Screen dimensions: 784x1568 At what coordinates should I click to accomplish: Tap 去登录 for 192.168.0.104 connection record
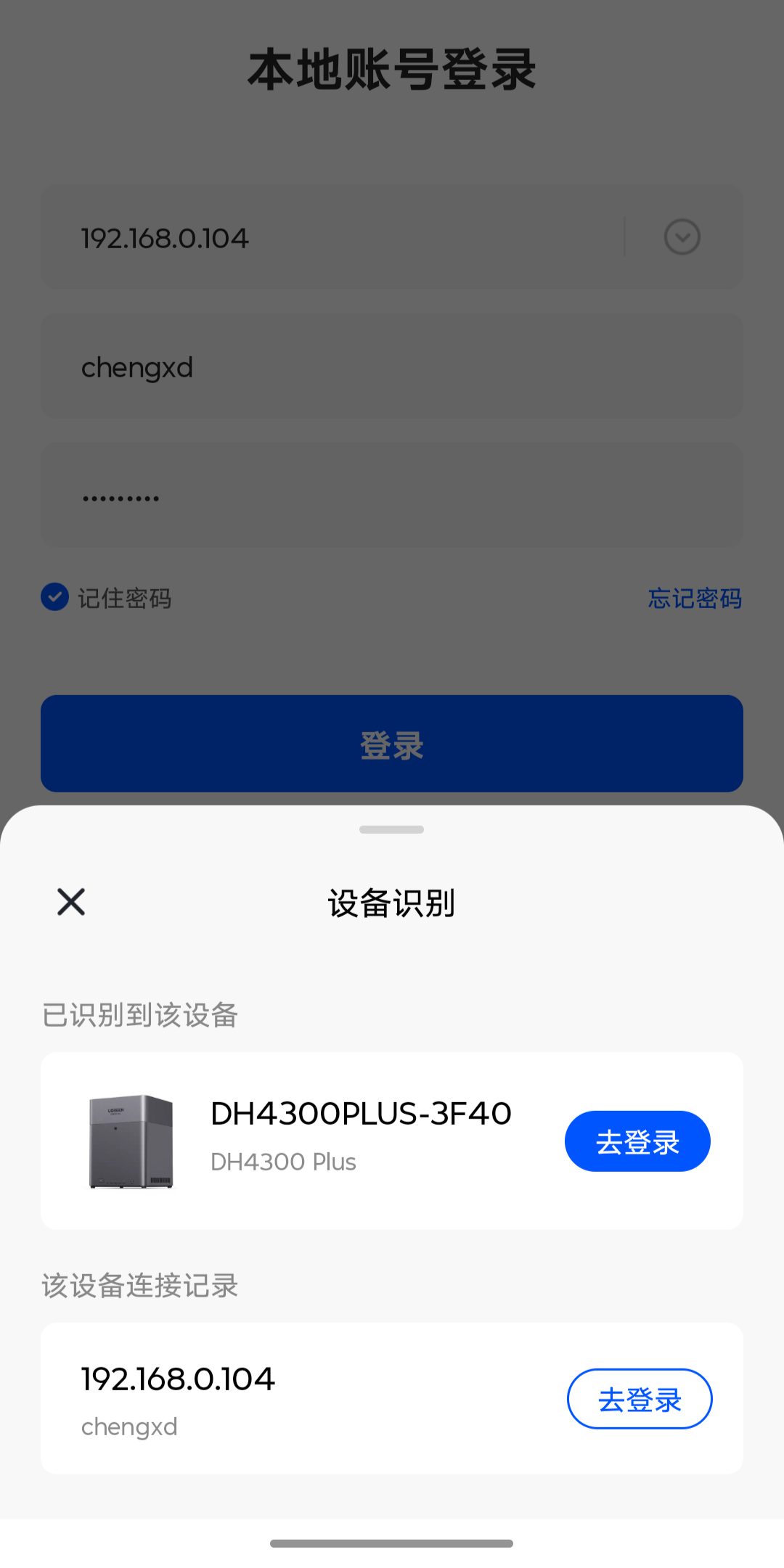coord(639,1399)
